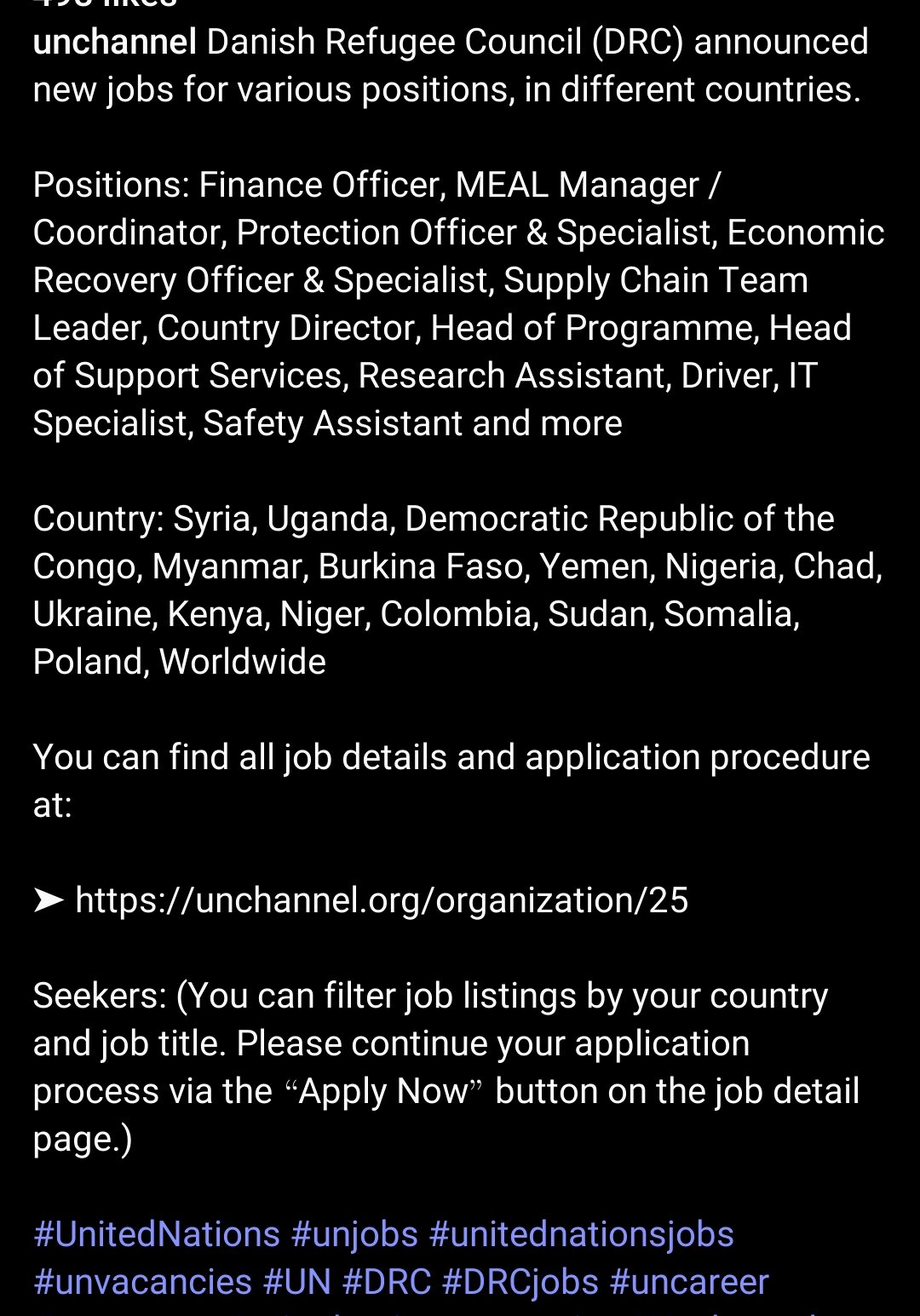Open the #DRC hashtag
920x1316 pixels.
pos(387,1282)
